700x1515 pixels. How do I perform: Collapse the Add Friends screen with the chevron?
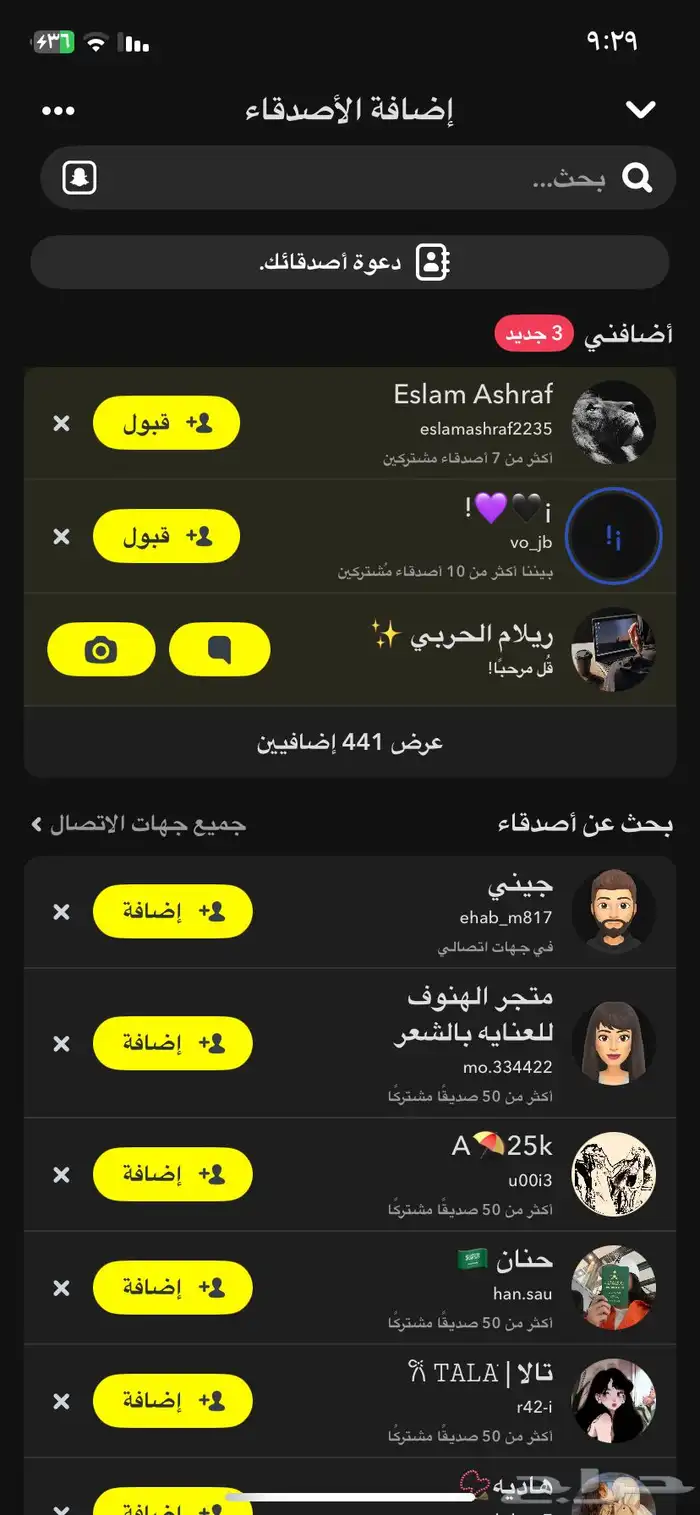pyautogui.click(x=640, y=110)
